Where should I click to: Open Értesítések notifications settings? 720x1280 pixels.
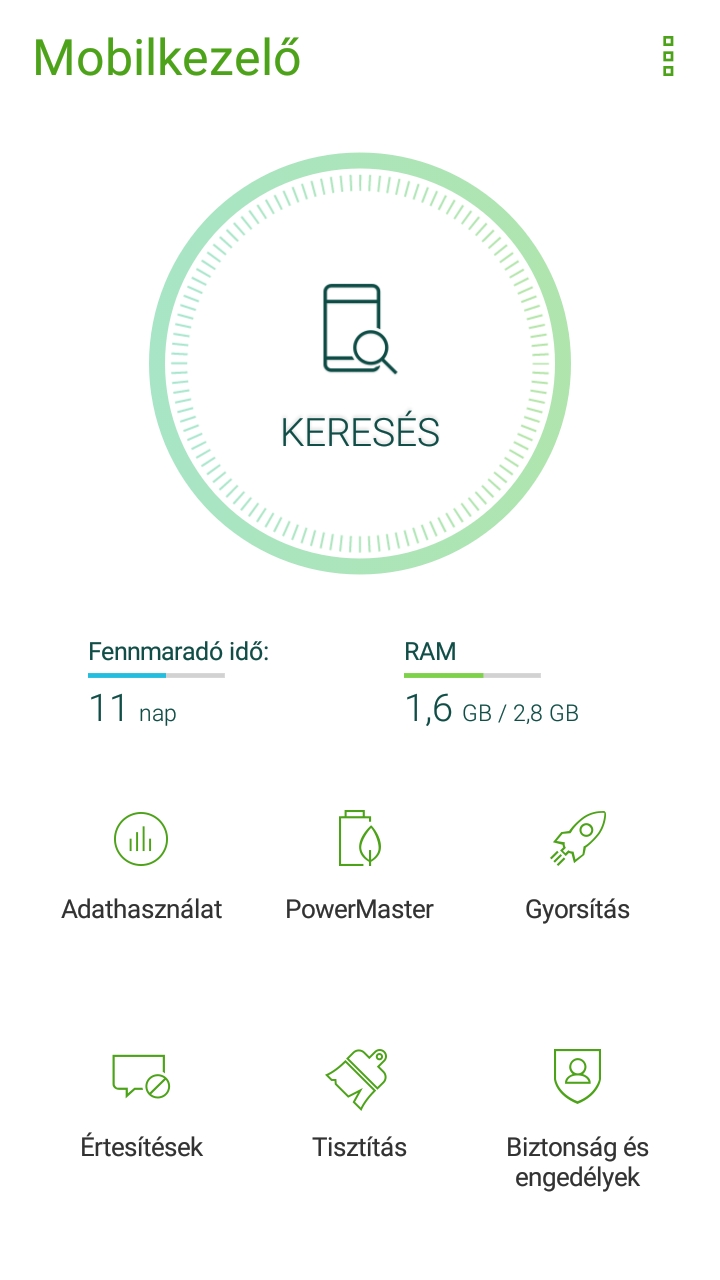click(141, 1104)
